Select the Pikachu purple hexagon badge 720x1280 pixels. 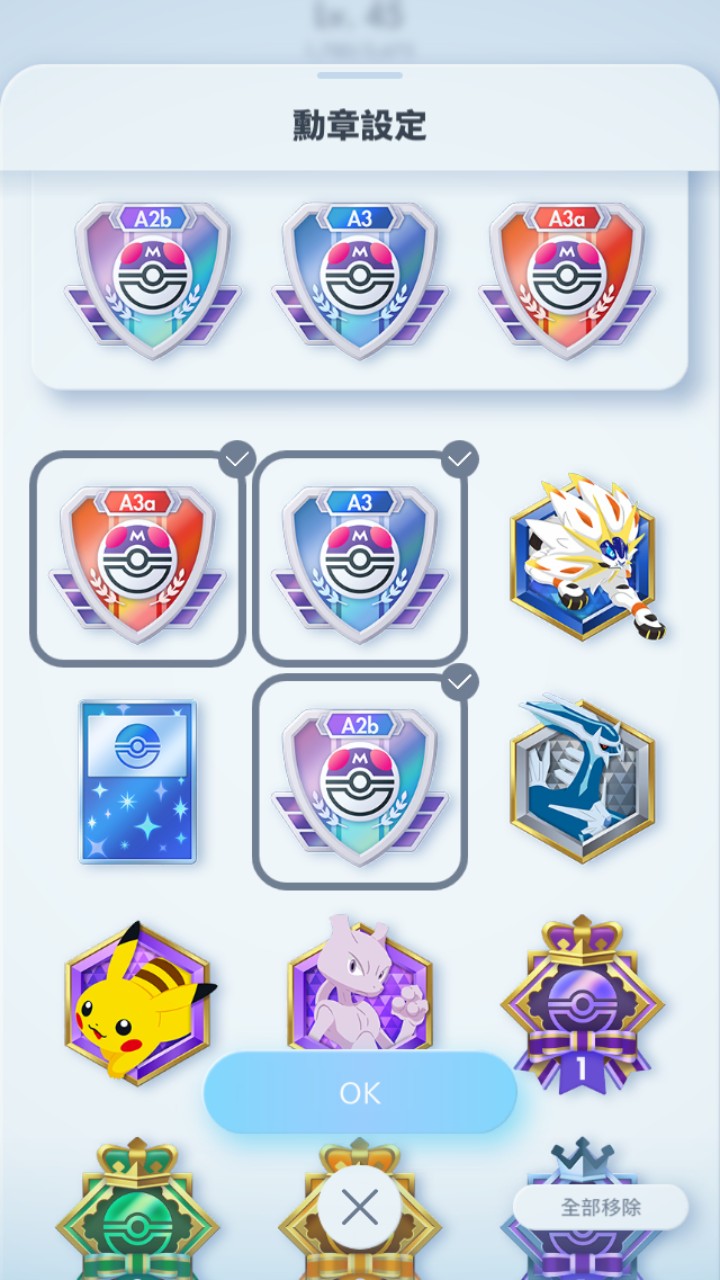point(138,1000)
